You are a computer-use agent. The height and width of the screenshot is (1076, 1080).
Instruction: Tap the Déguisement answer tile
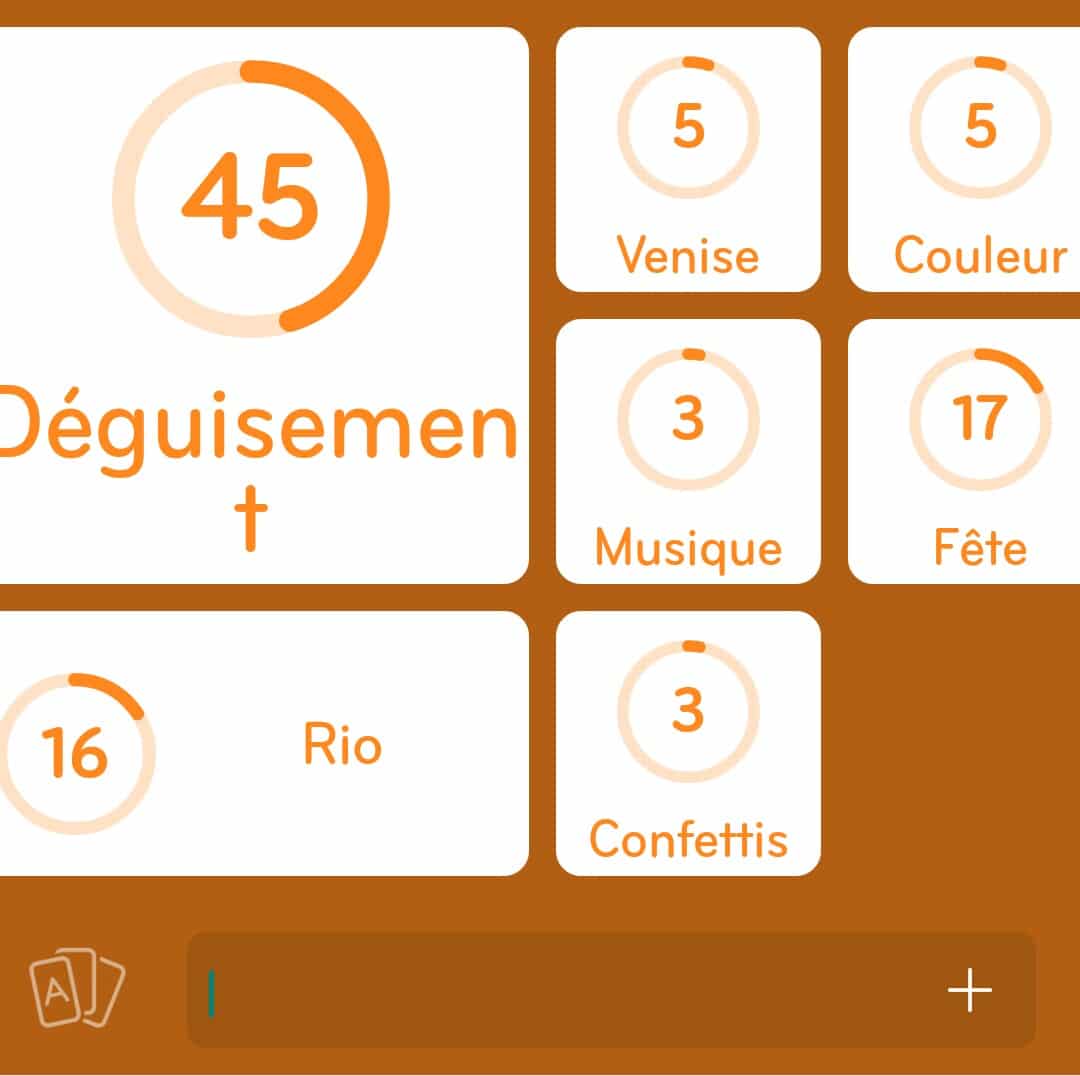(260, 305)
